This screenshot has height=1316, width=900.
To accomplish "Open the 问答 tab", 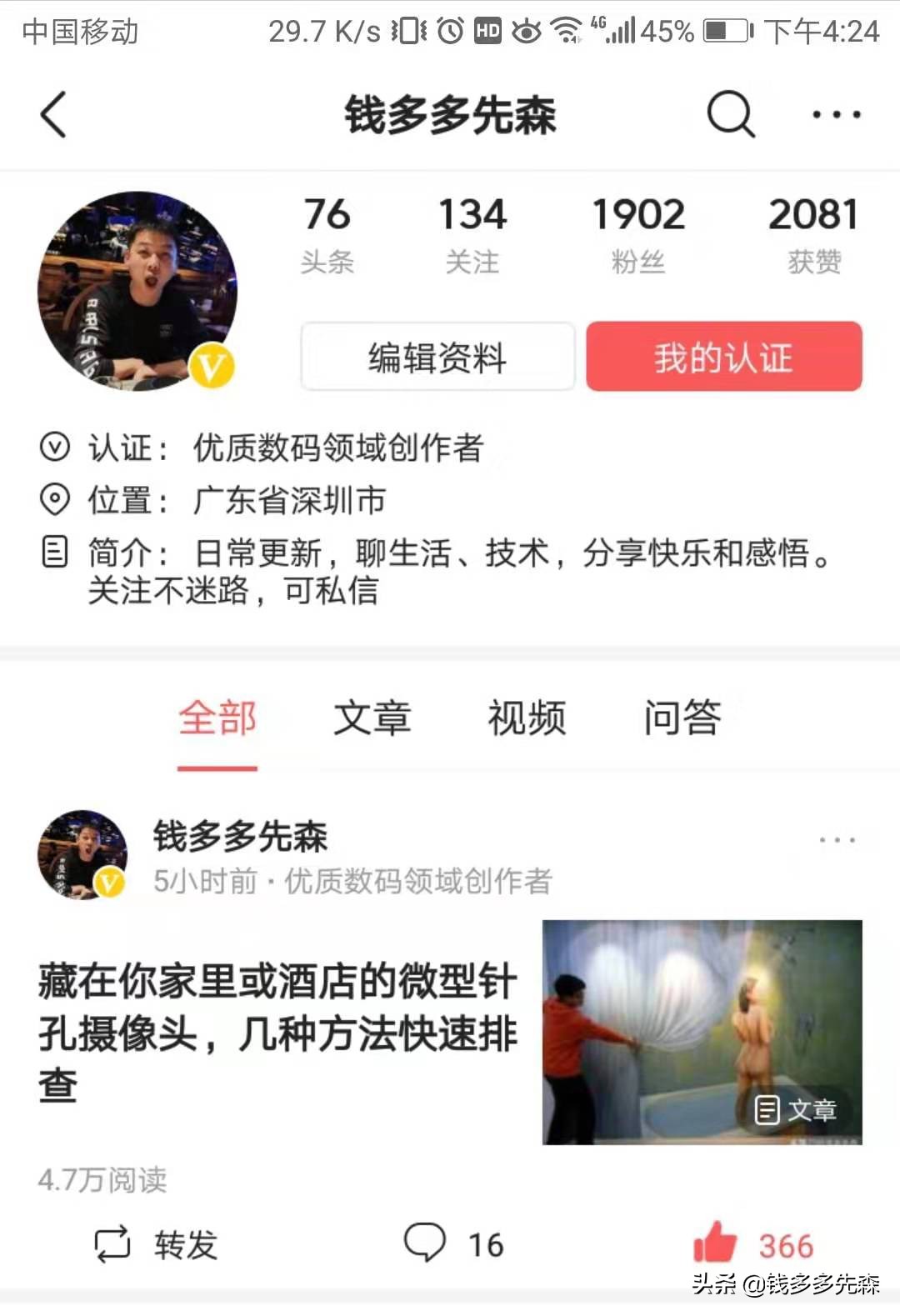I will [x=683, y=718].
